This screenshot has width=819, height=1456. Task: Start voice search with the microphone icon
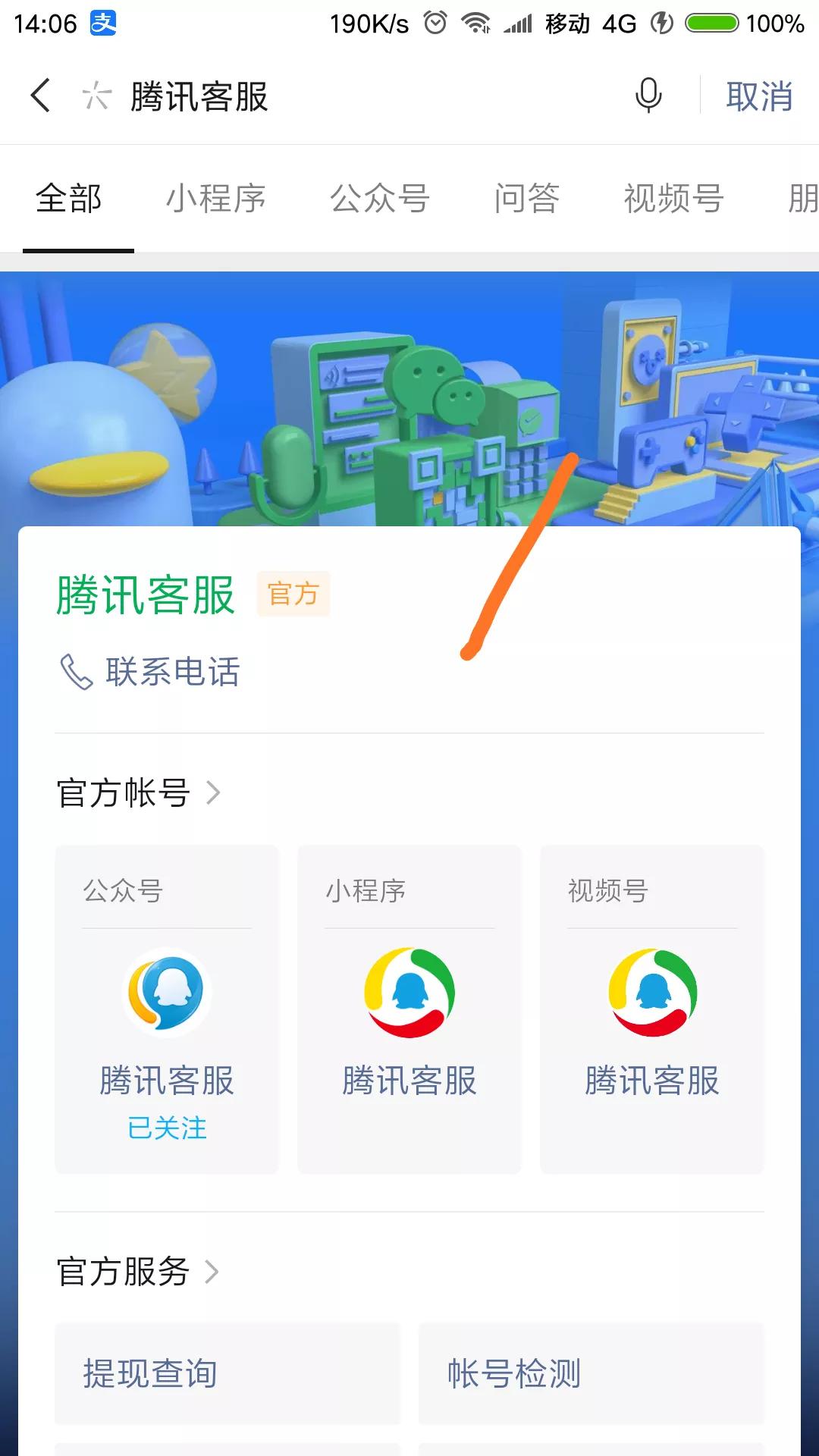point(648,96)
